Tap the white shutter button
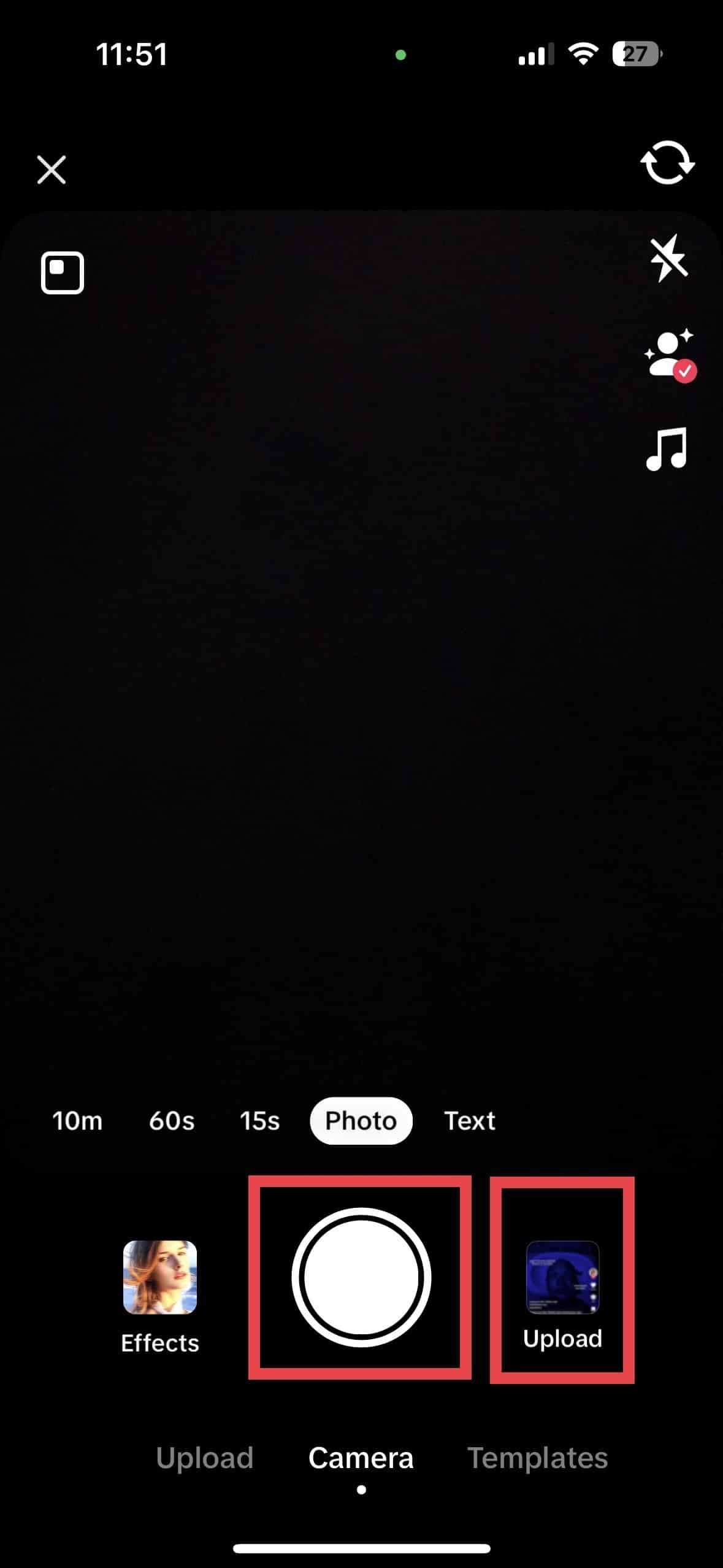The width and height of the screenshot is (723, 1568). 361,1277
